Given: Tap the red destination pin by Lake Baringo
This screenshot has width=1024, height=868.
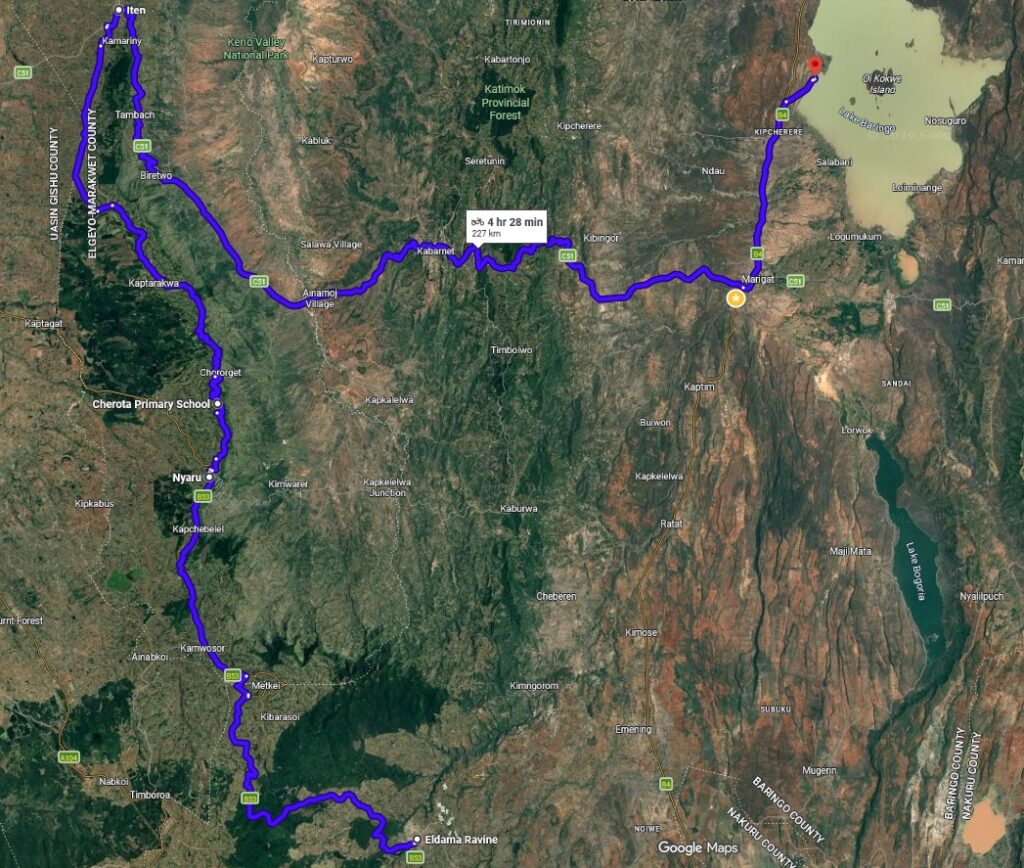Looking at the screenshot, I should (814, 67).
